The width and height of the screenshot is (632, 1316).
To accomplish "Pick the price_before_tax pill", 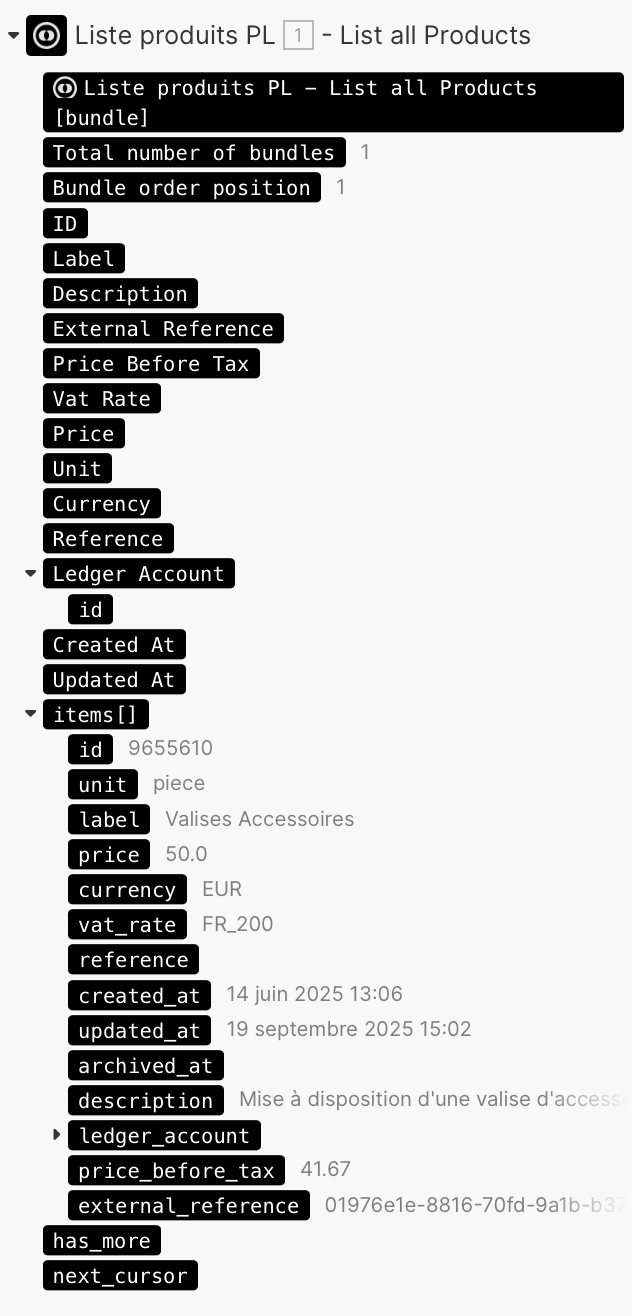I will pos(176,1170).
